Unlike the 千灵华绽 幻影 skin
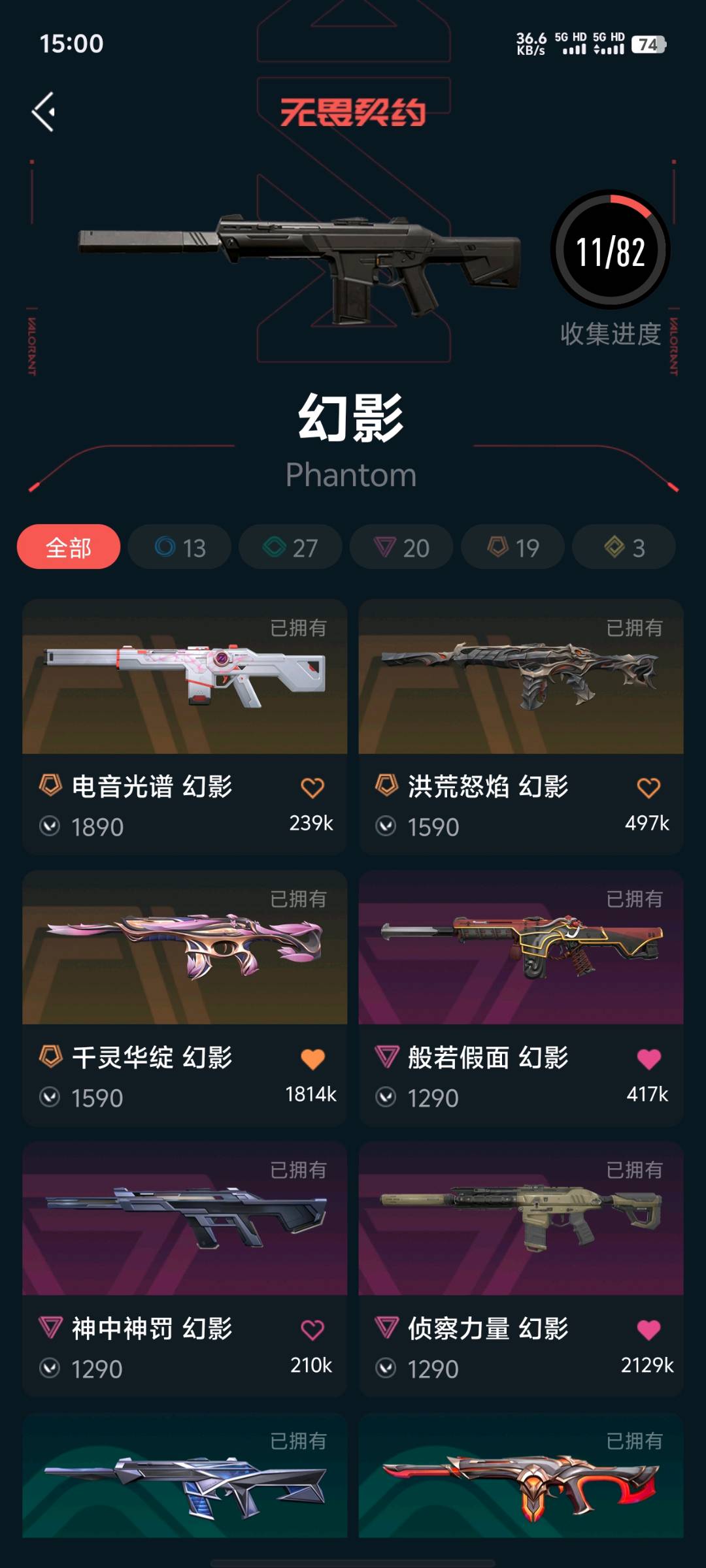 pyautogui.click(x=312, y=1059)
